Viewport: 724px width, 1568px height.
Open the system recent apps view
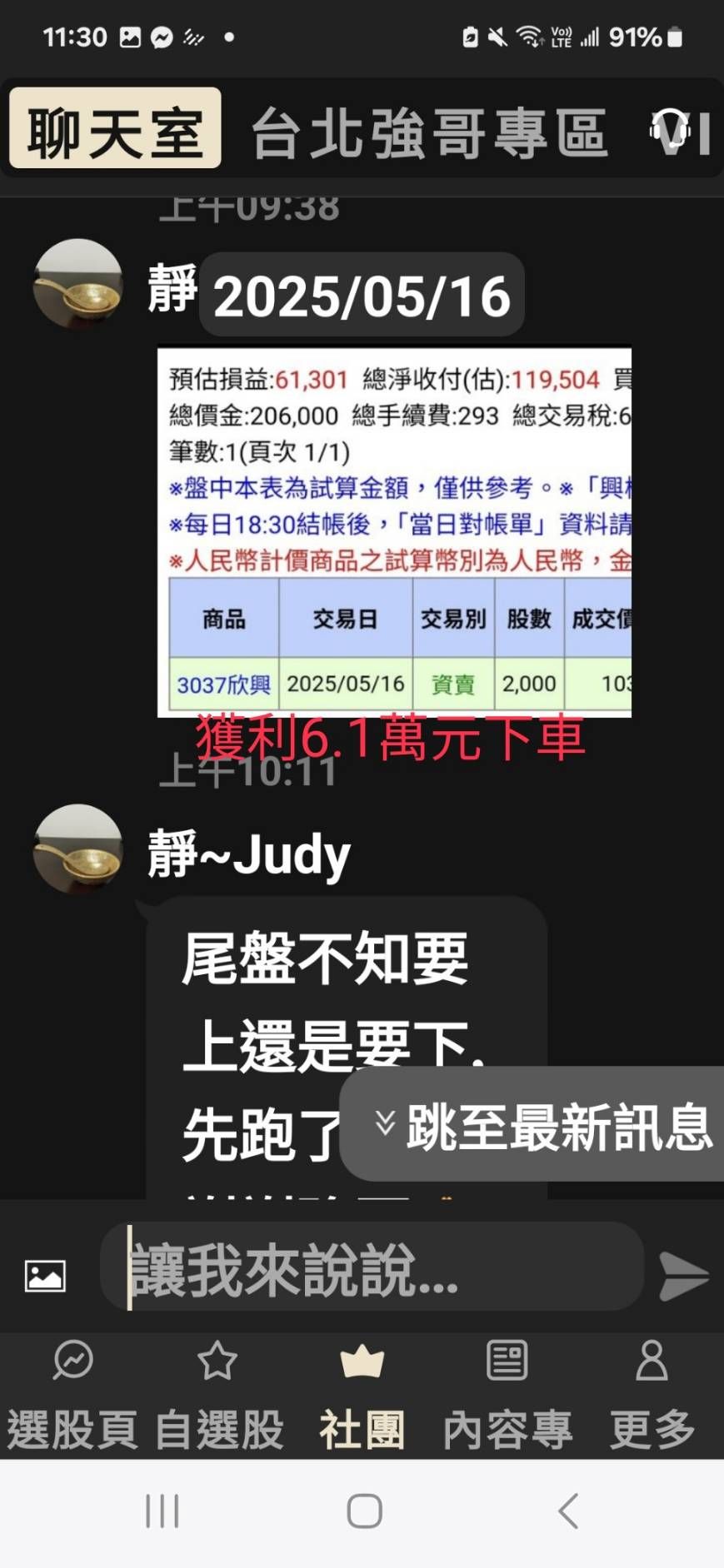point(162,1511)
